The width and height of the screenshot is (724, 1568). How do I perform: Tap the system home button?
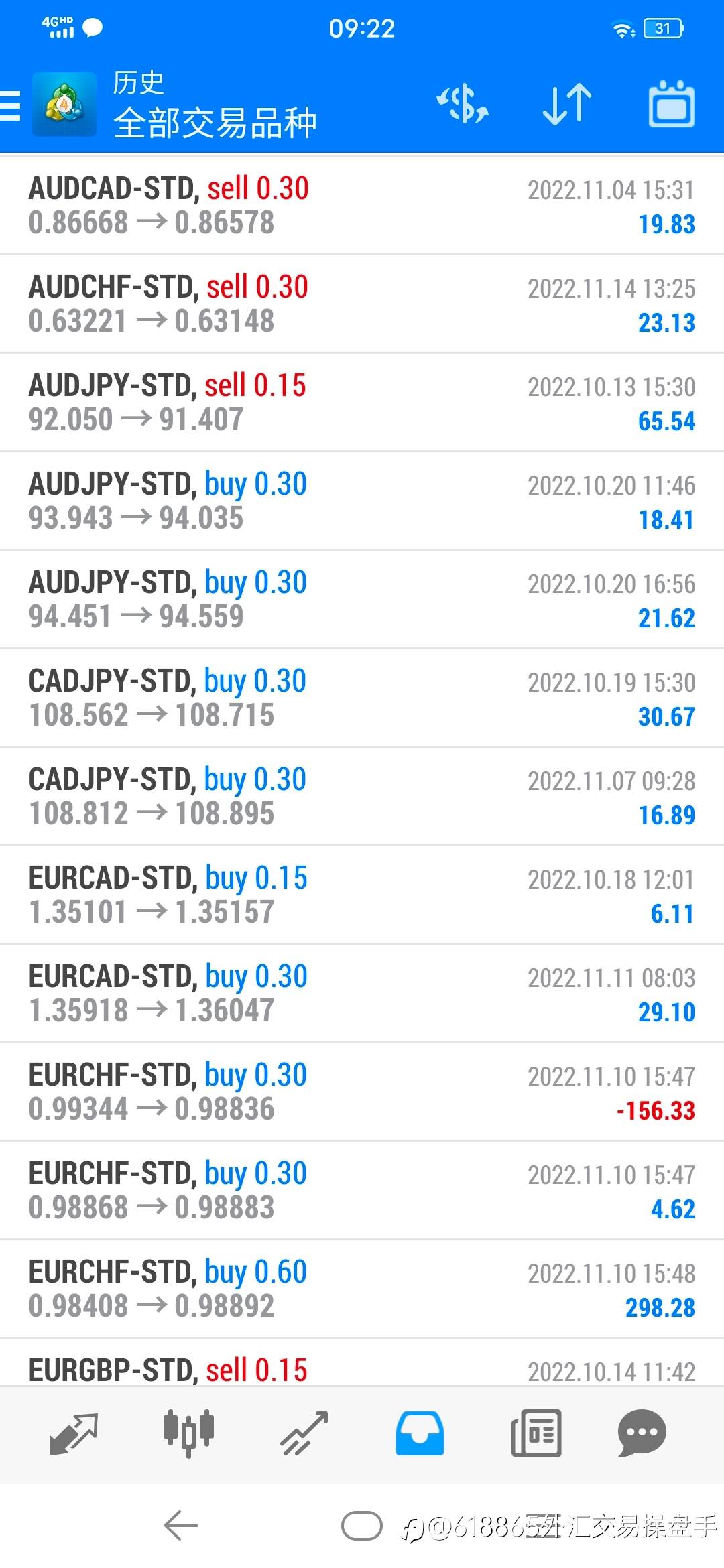pyautogui.click(x=362, y=1526)
